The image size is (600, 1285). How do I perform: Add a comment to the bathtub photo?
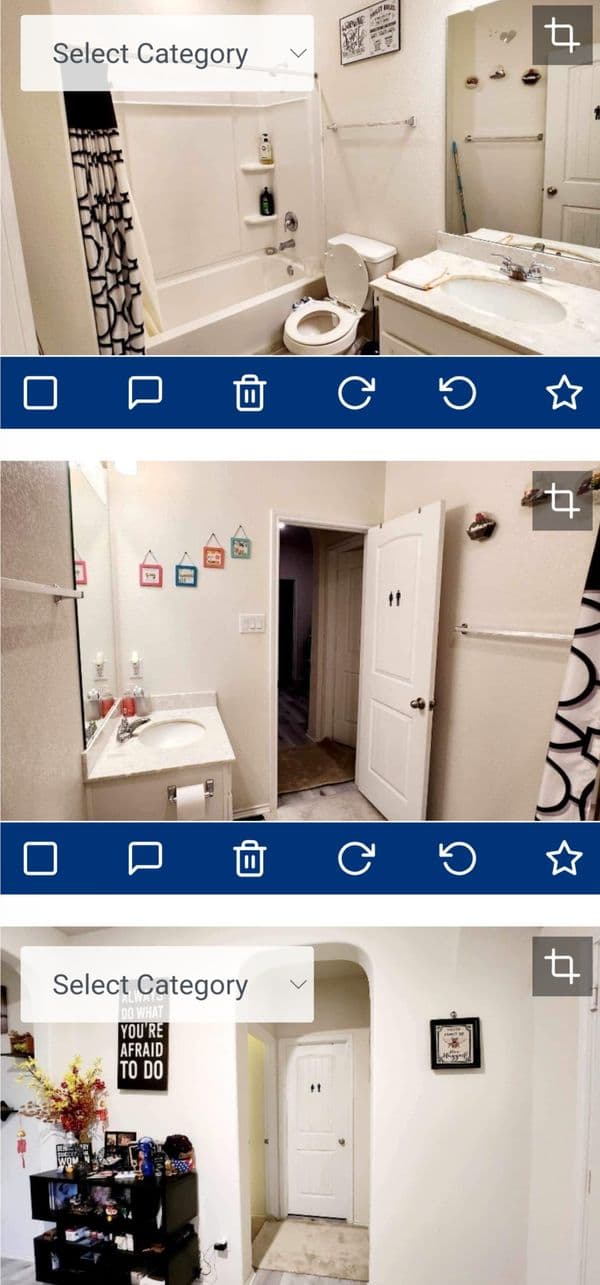click(x=145, y=393)
